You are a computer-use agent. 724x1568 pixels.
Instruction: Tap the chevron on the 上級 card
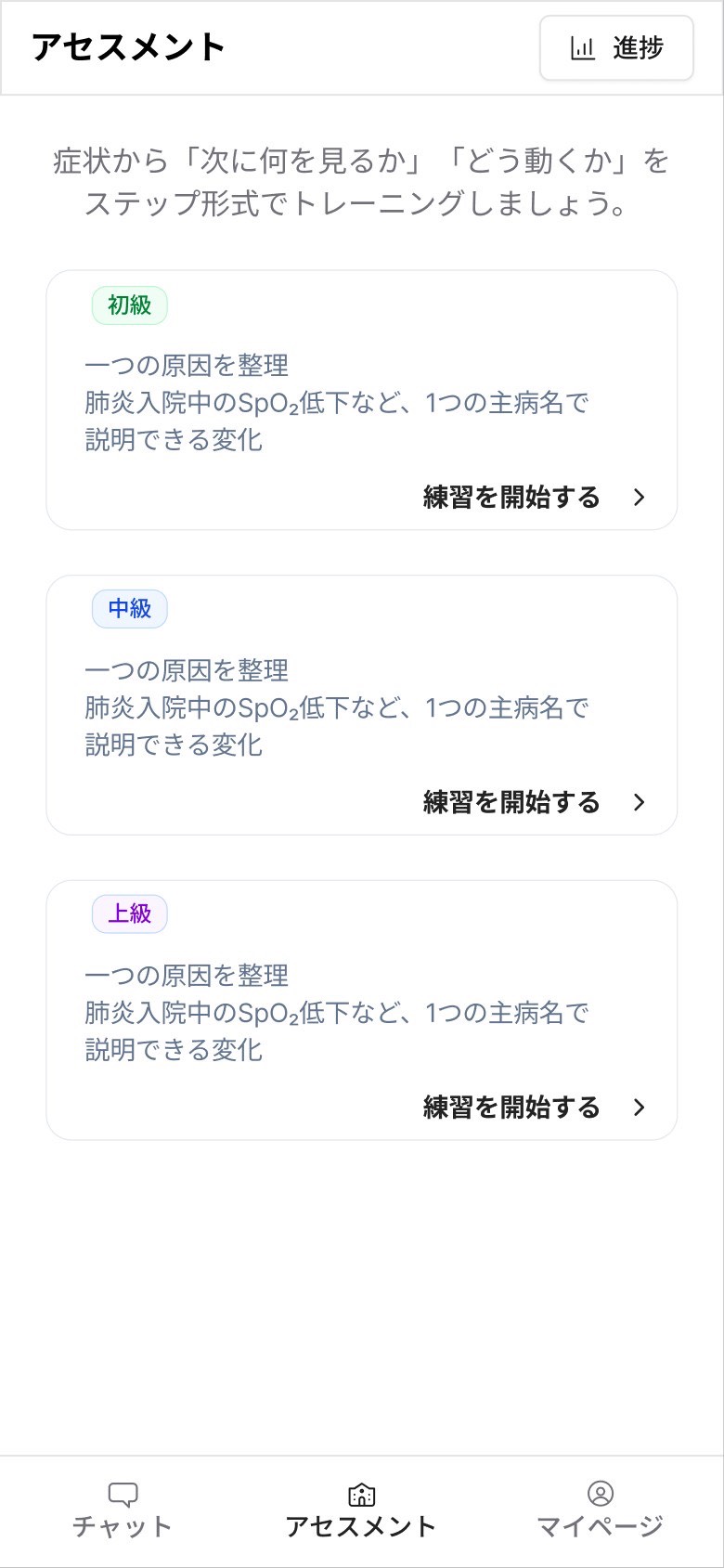tap(639, 1107)
